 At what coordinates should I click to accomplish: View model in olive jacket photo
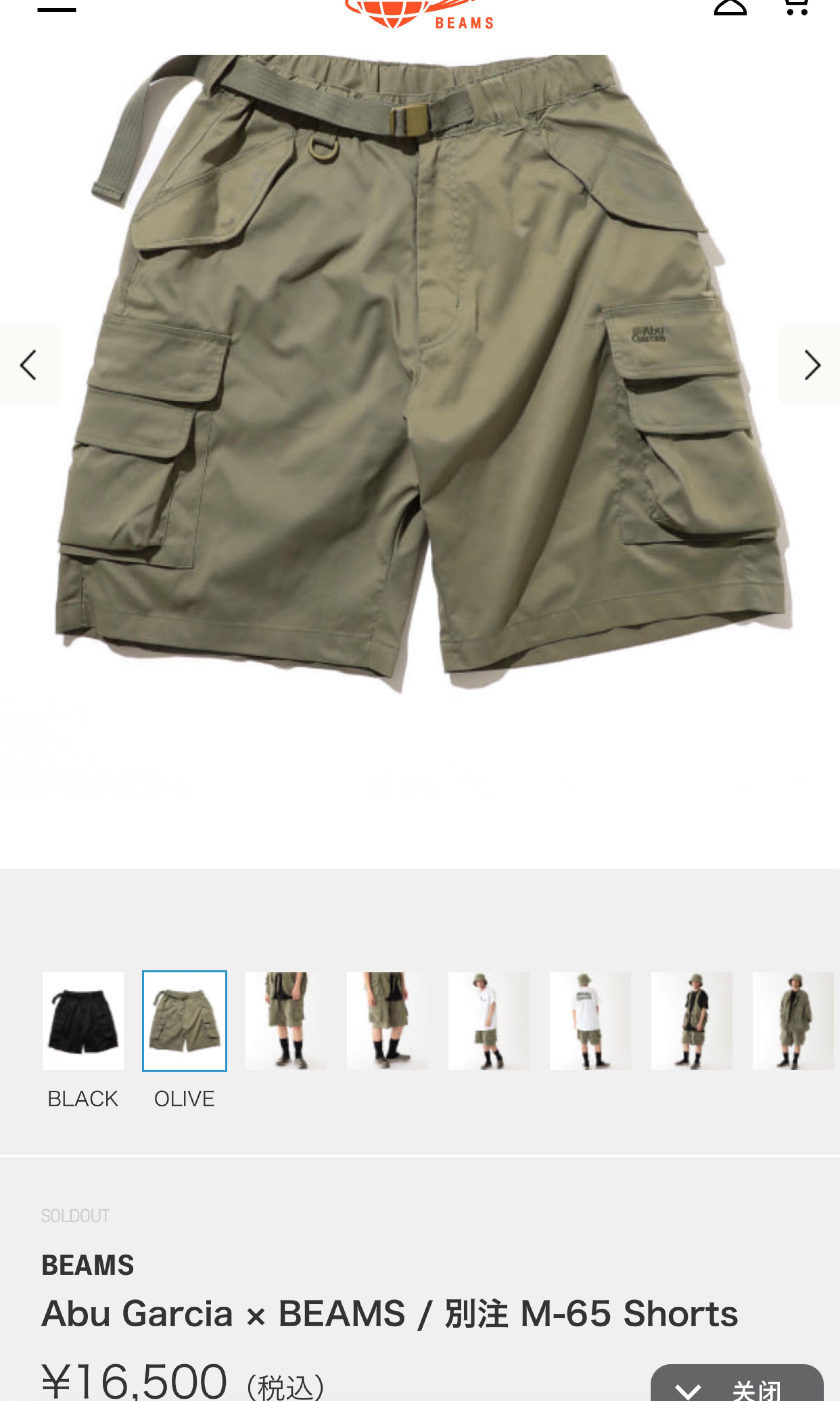(x=792, y=1020)
